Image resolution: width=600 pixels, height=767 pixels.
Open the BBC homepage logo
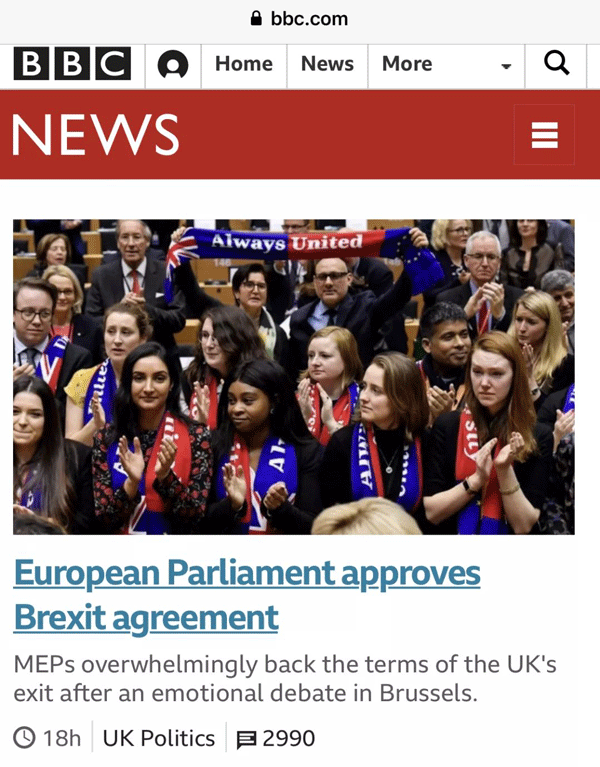pos(72,64)
